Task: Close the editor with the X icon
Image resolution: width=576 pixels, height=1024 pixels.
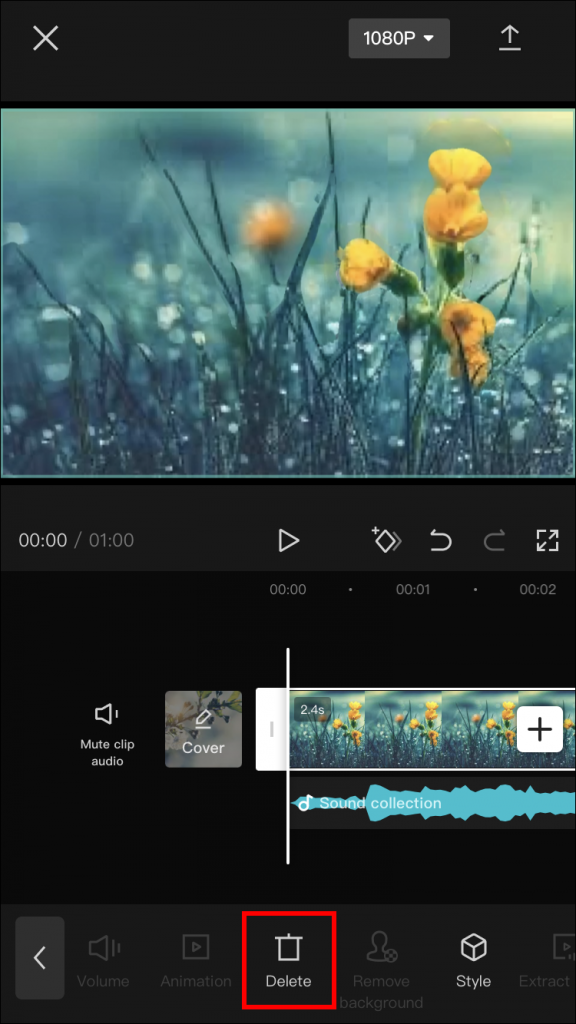Action: (x=46, y=39)
